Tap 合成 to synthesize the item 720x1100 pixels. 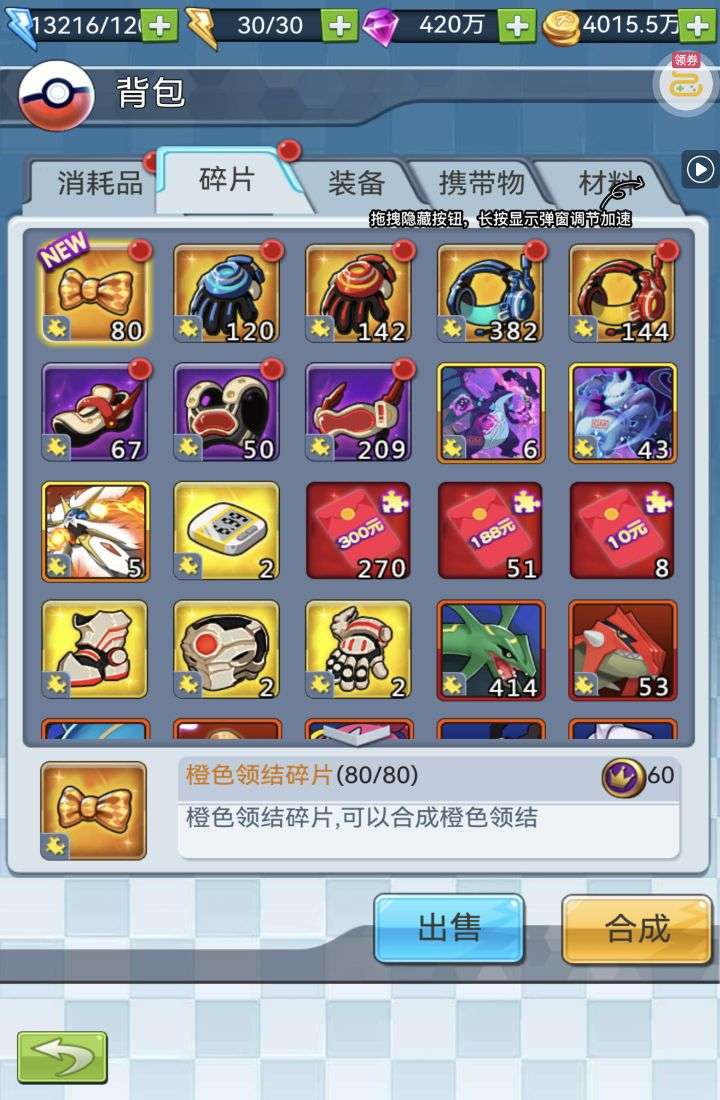637,928
